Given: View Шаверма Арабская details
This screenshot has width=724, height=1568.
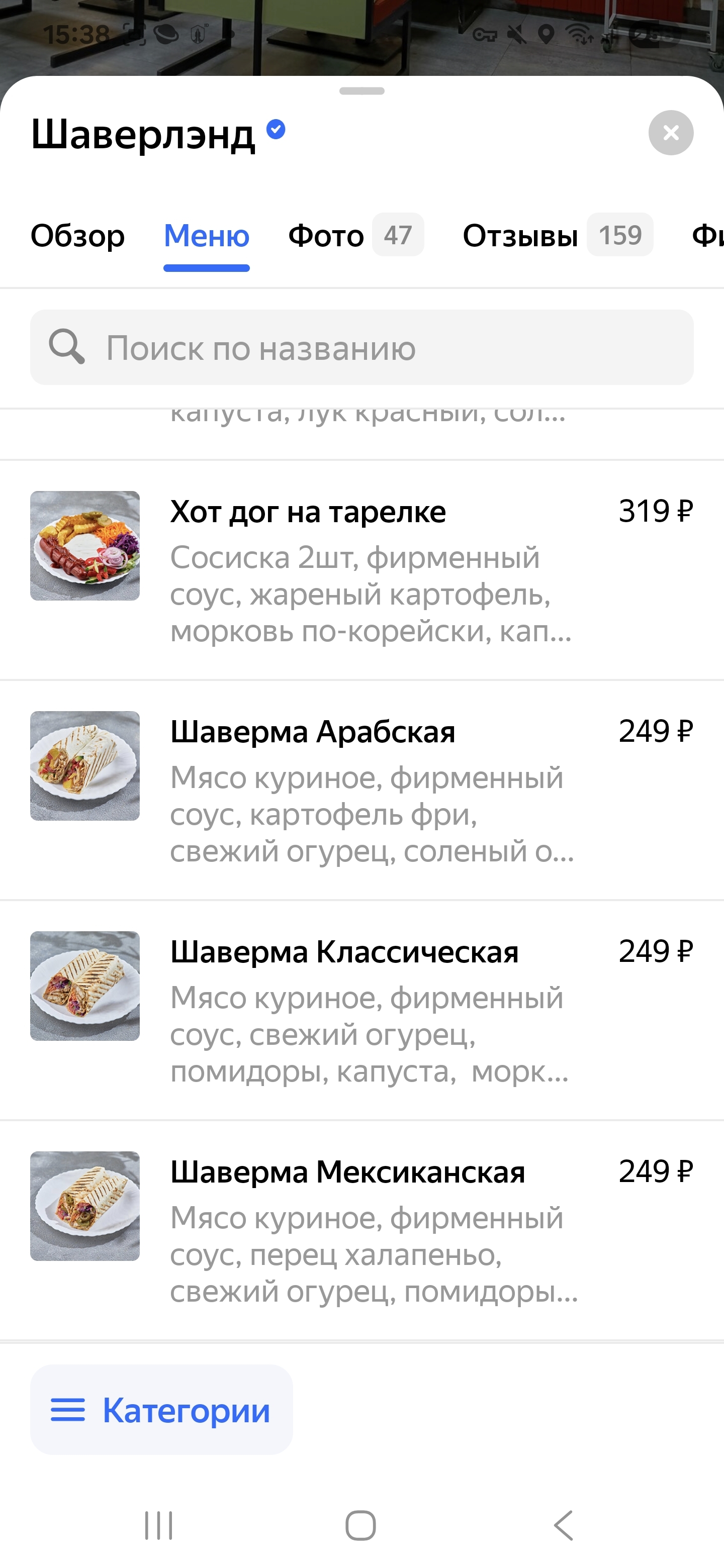Looking at the screenshot, I should [361, 790].
